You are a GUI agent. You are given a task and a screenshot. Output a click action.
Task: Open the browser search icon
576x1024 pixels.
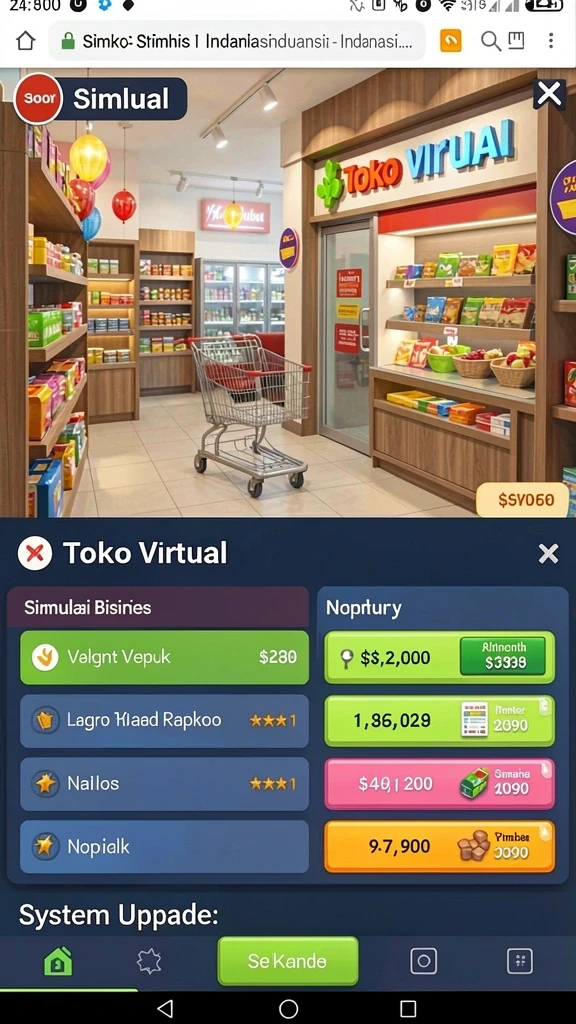click(x=490, y=41)
